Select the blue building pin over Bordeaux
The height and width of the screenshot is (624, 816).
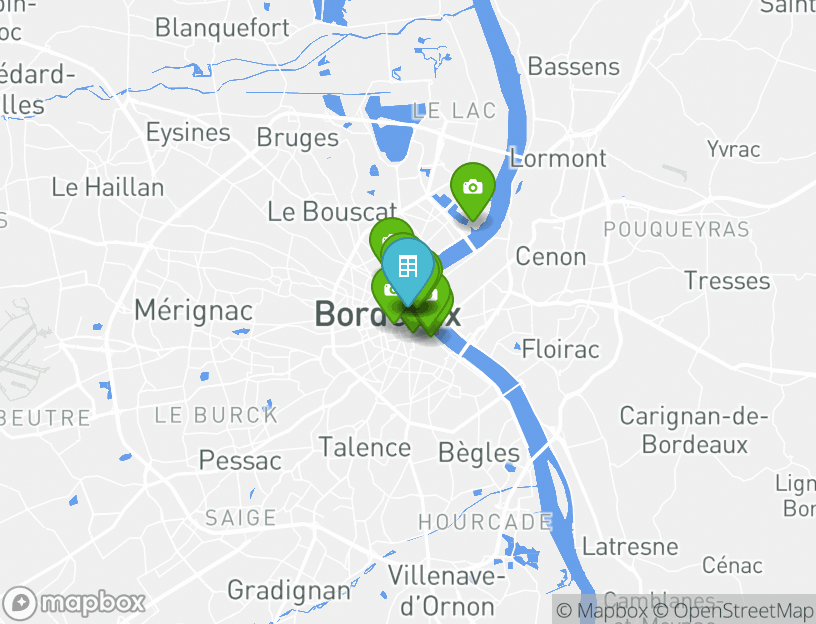[x=407, y=267]
